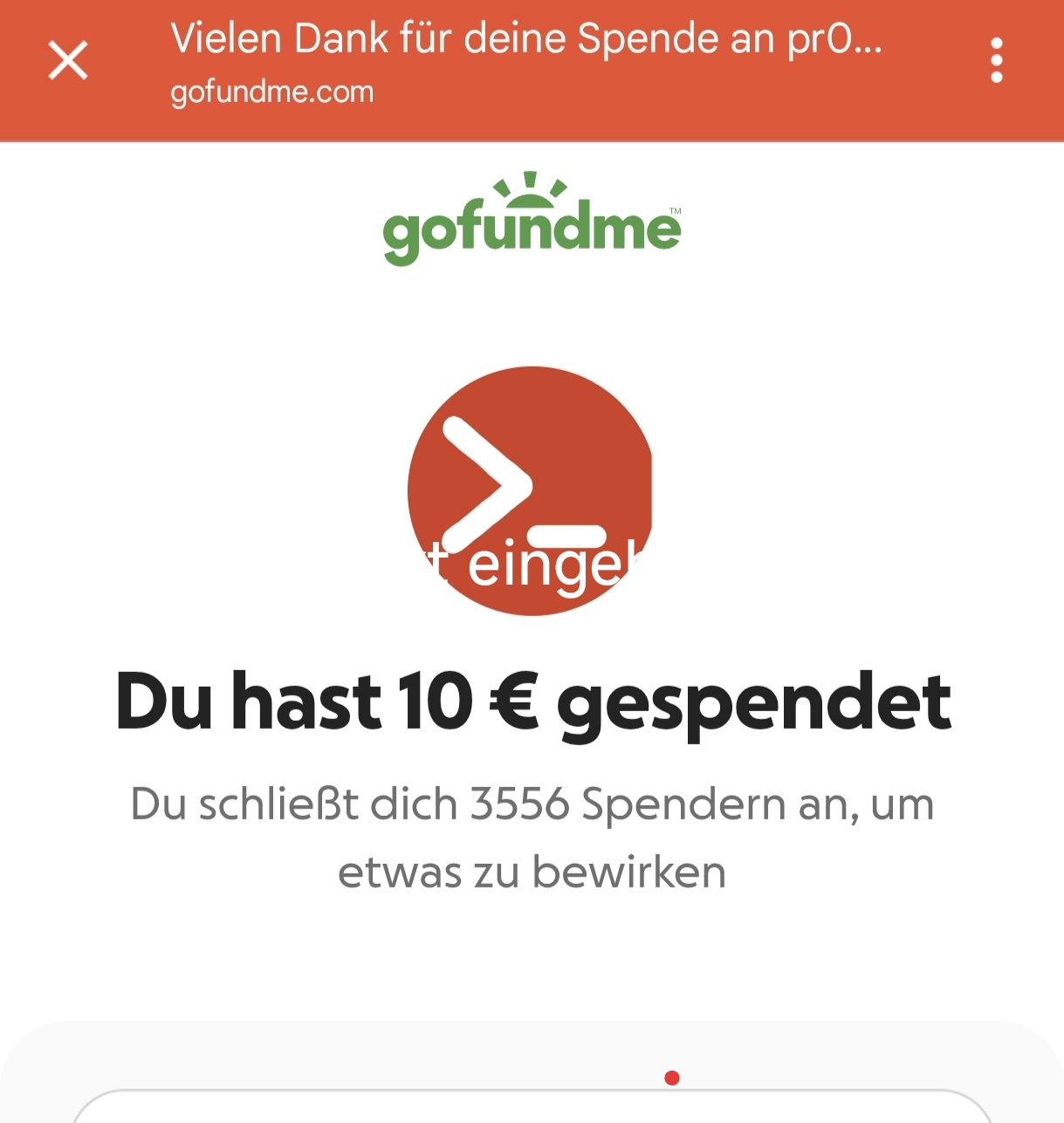Open the browser overflow menu
The image size is (1064, 1123).
click(996, 61)
